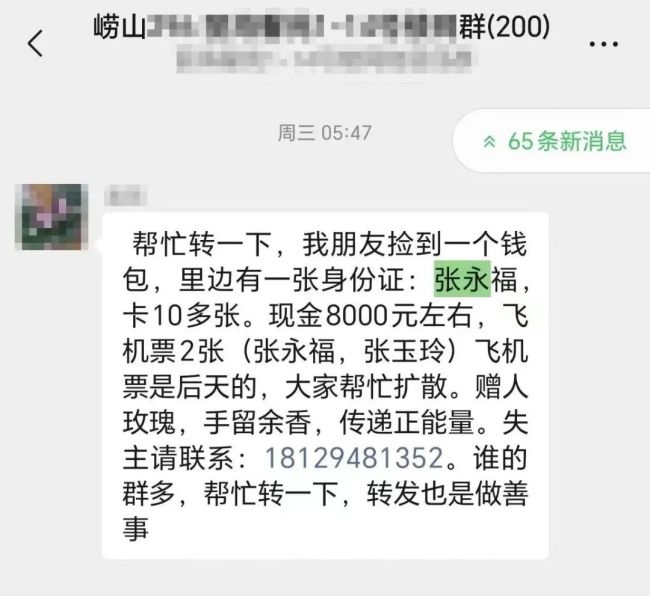Viewport: 650px width, 596px height.
Task: Tap phone number 18129481352 link
Action: coord(354,458)
